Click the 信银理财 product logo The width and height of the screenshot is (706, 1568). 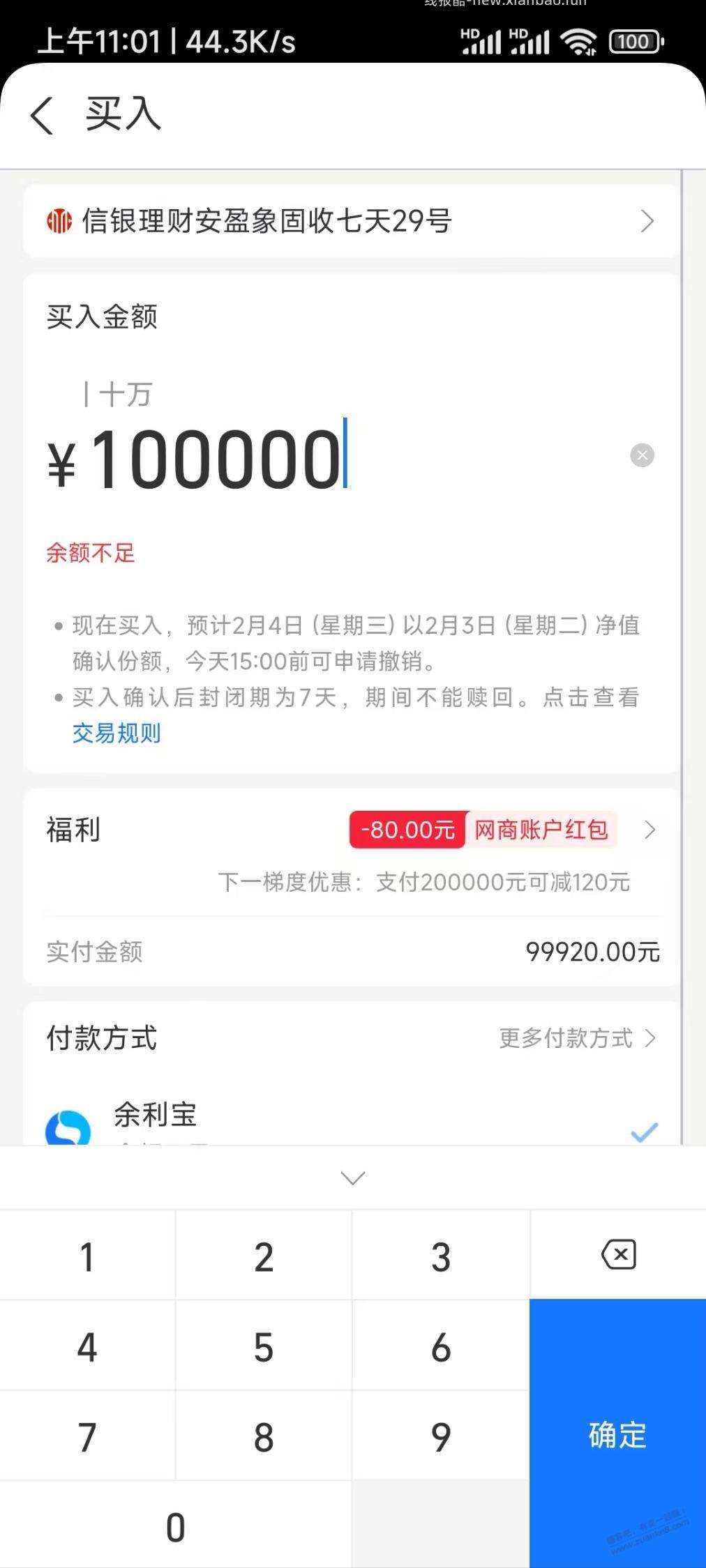59,221
